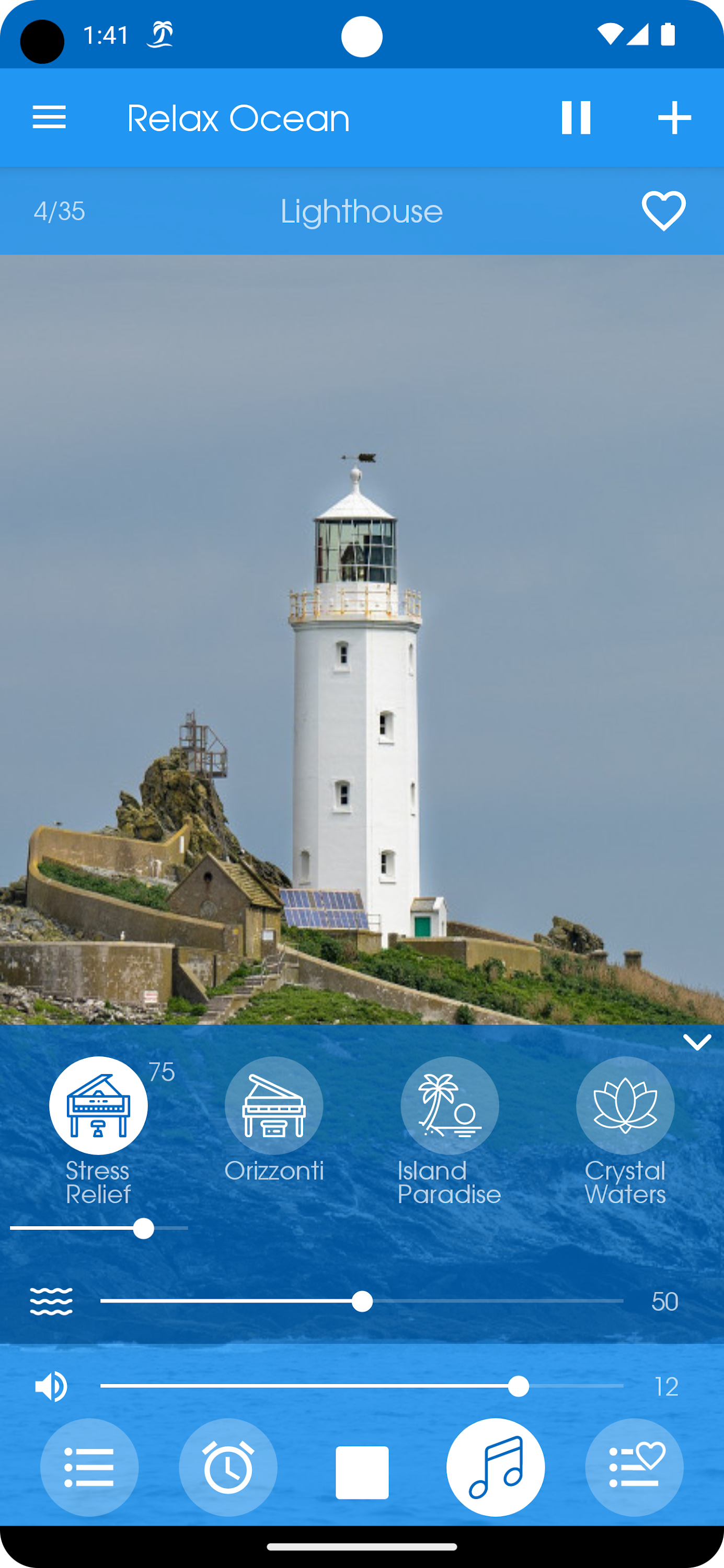This screenshot has height=1568, width=724.
Task: Add Lighthouse to favorites with the heart
Action: tap(663, 211)
